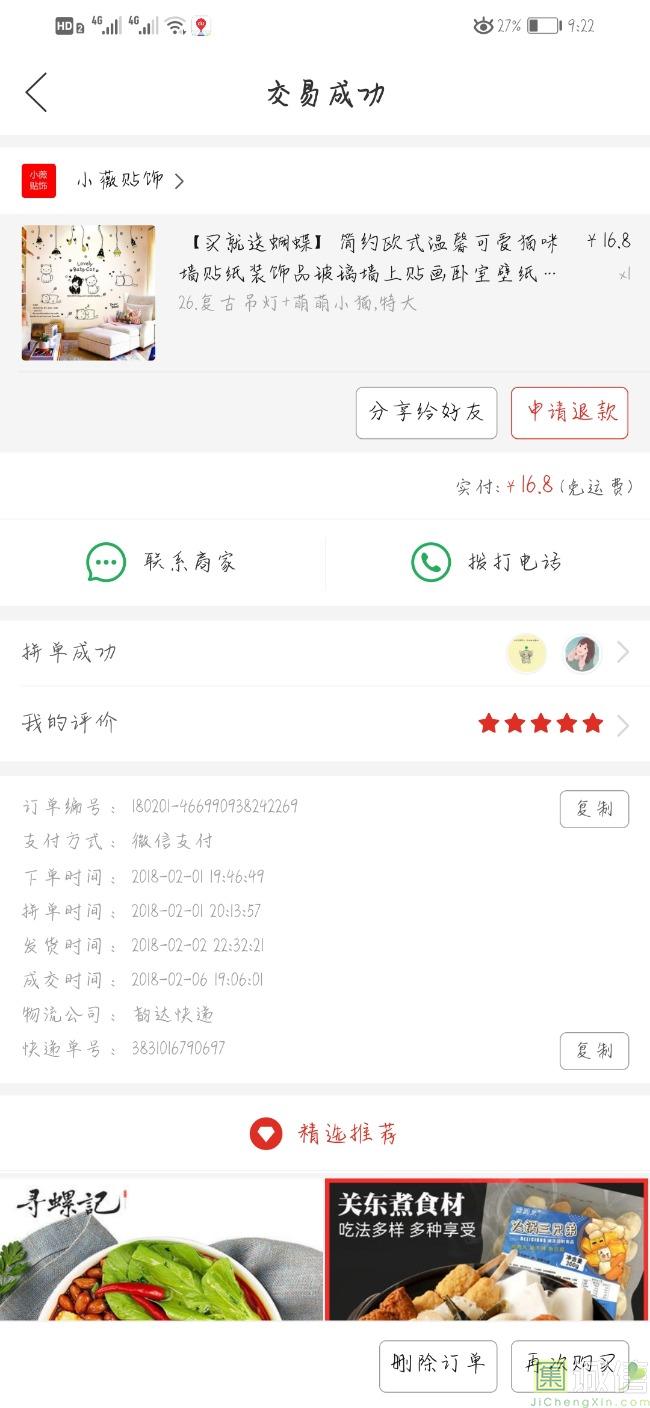
Task: Open the 寻螺記 recommended product
Action: (x=161, y=1250)
